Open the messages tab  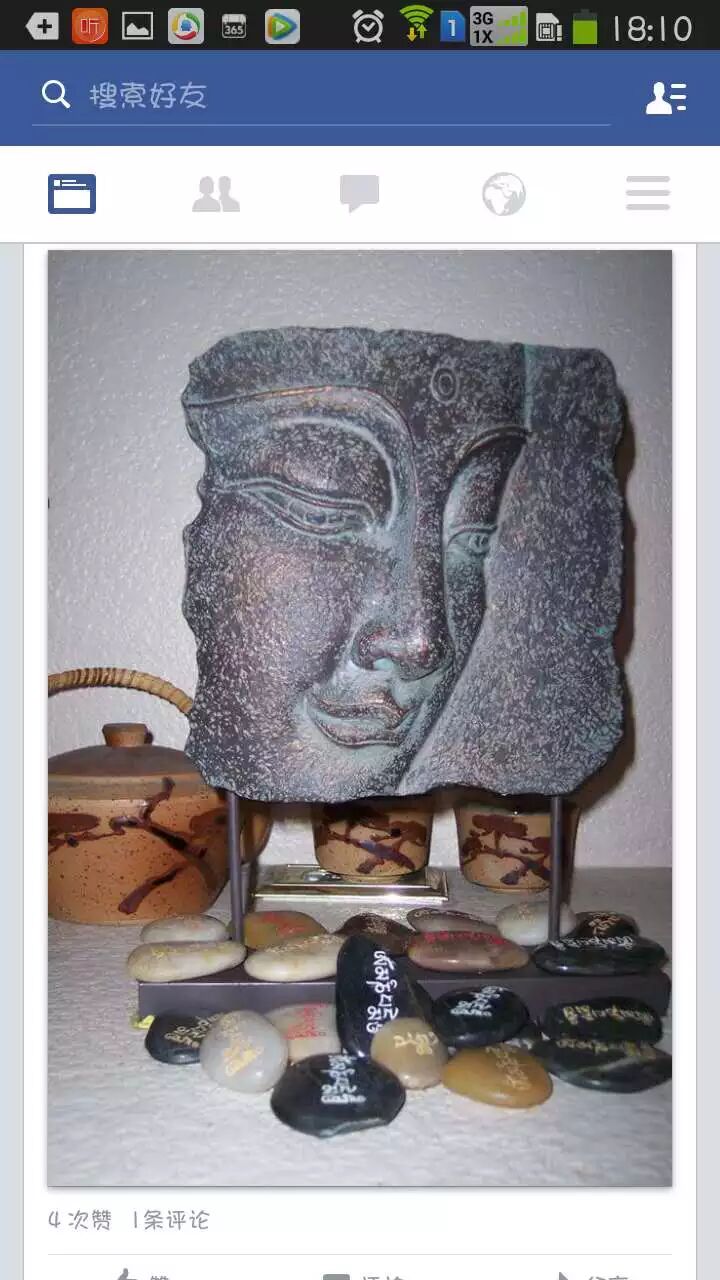click(x=359, y=193)
